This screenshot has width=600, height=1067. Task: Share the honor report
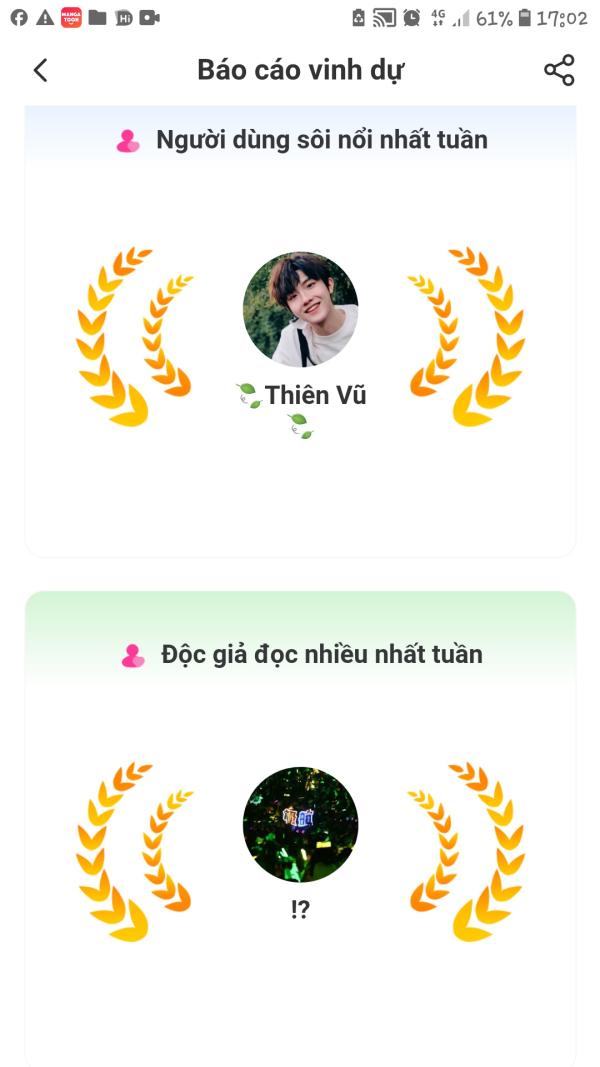point(559,70)
